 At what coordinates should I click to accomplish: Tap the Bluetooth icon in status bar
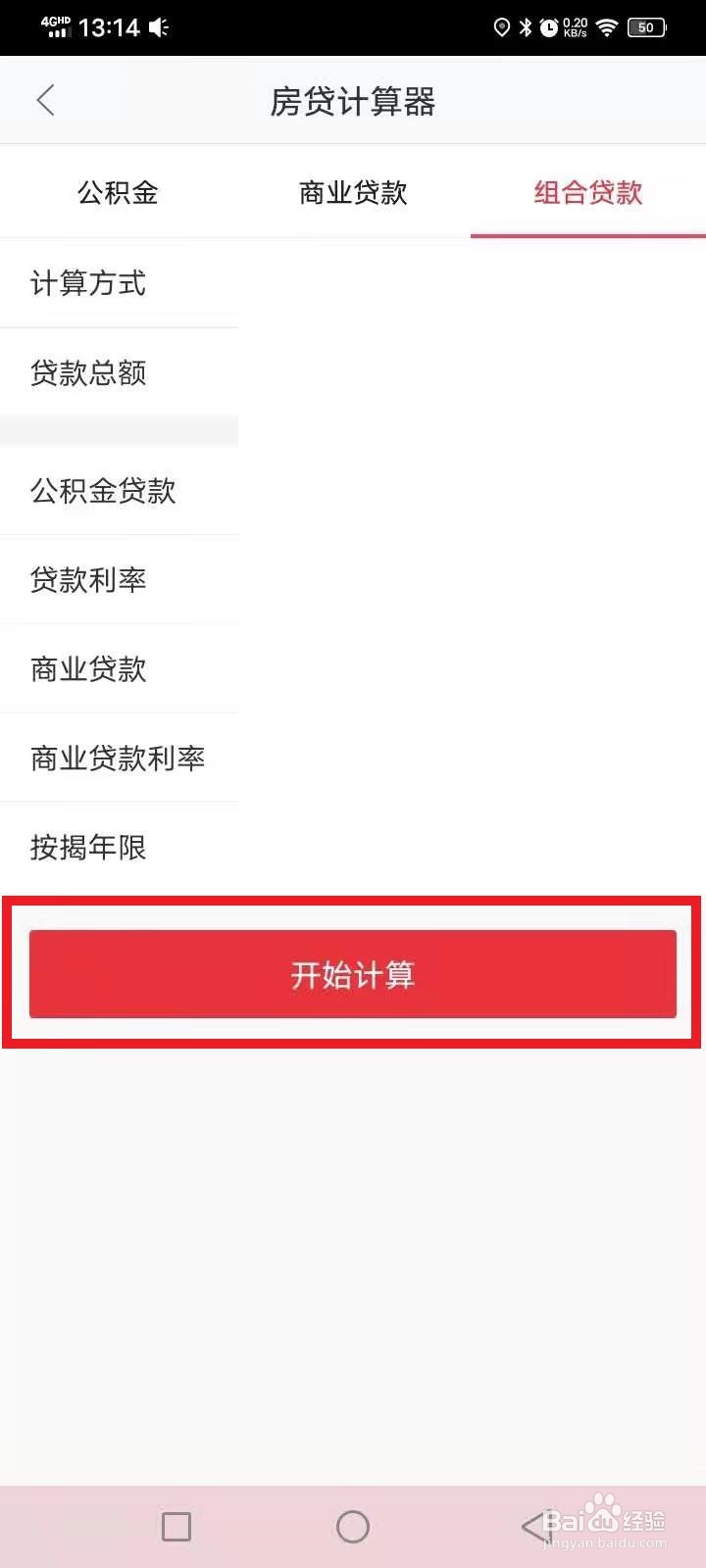pyautogui.click(x=525, y=26)
